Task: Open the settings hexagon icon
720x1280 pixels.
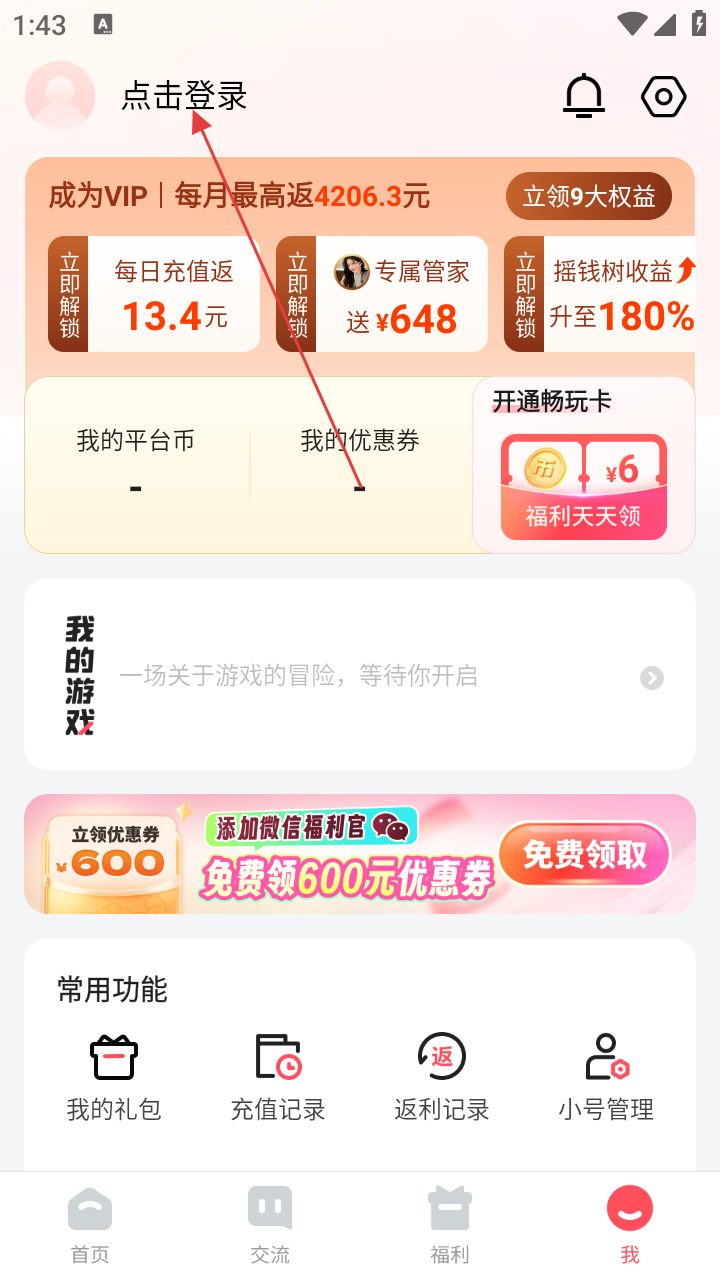Action: [x=663, y=97]
